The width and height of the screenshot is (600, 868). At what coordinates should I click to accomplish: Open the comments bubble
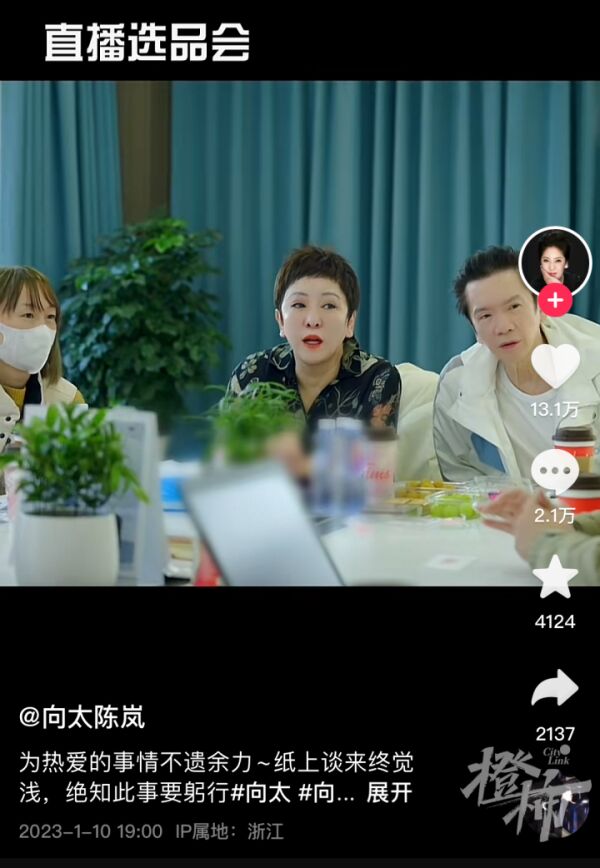(x=555, y=472)
